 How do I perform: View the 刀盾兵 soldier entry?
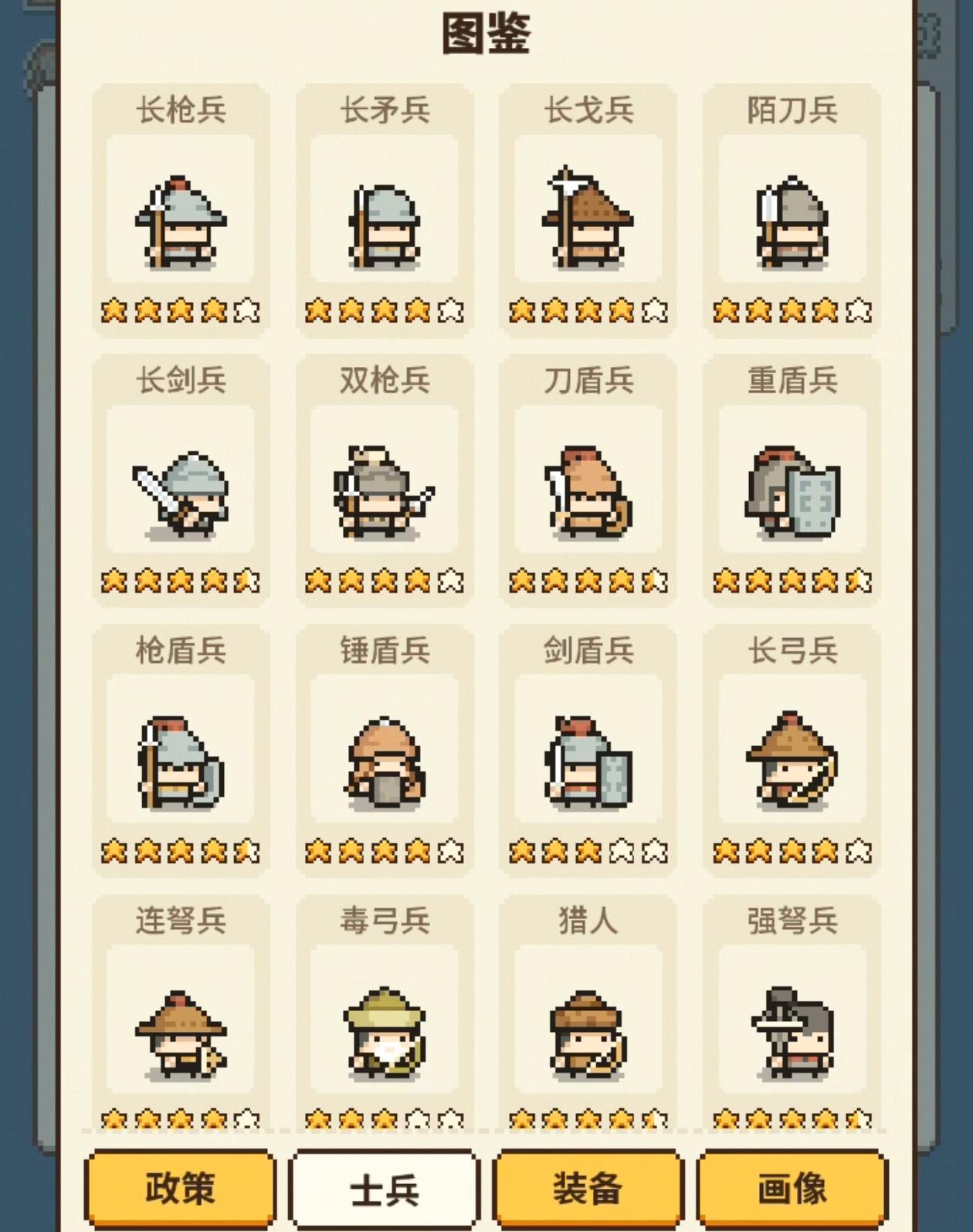(x=588, y=481)
